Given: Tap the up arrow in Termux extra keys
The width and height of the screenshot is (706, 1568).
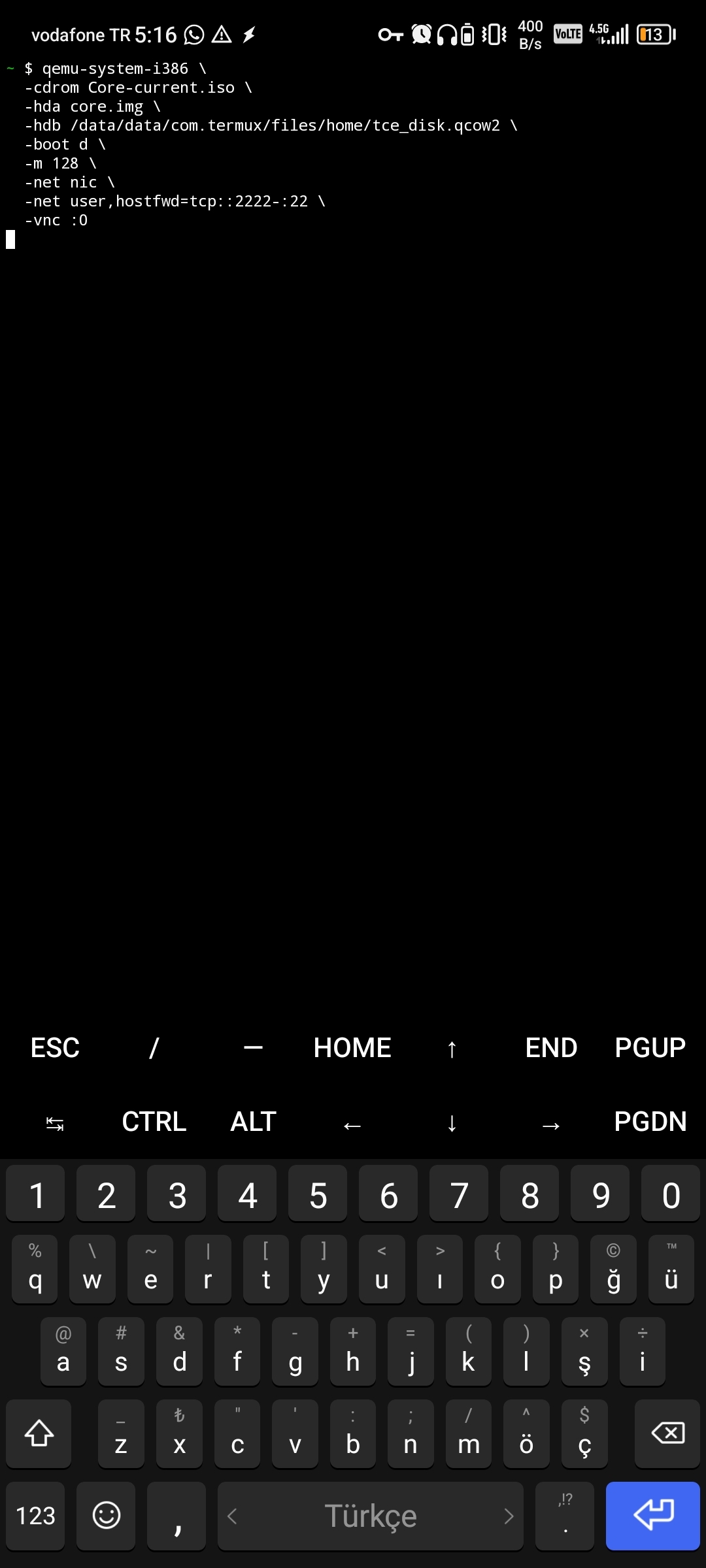Looking at the screenshot, I should [452, 1048].
